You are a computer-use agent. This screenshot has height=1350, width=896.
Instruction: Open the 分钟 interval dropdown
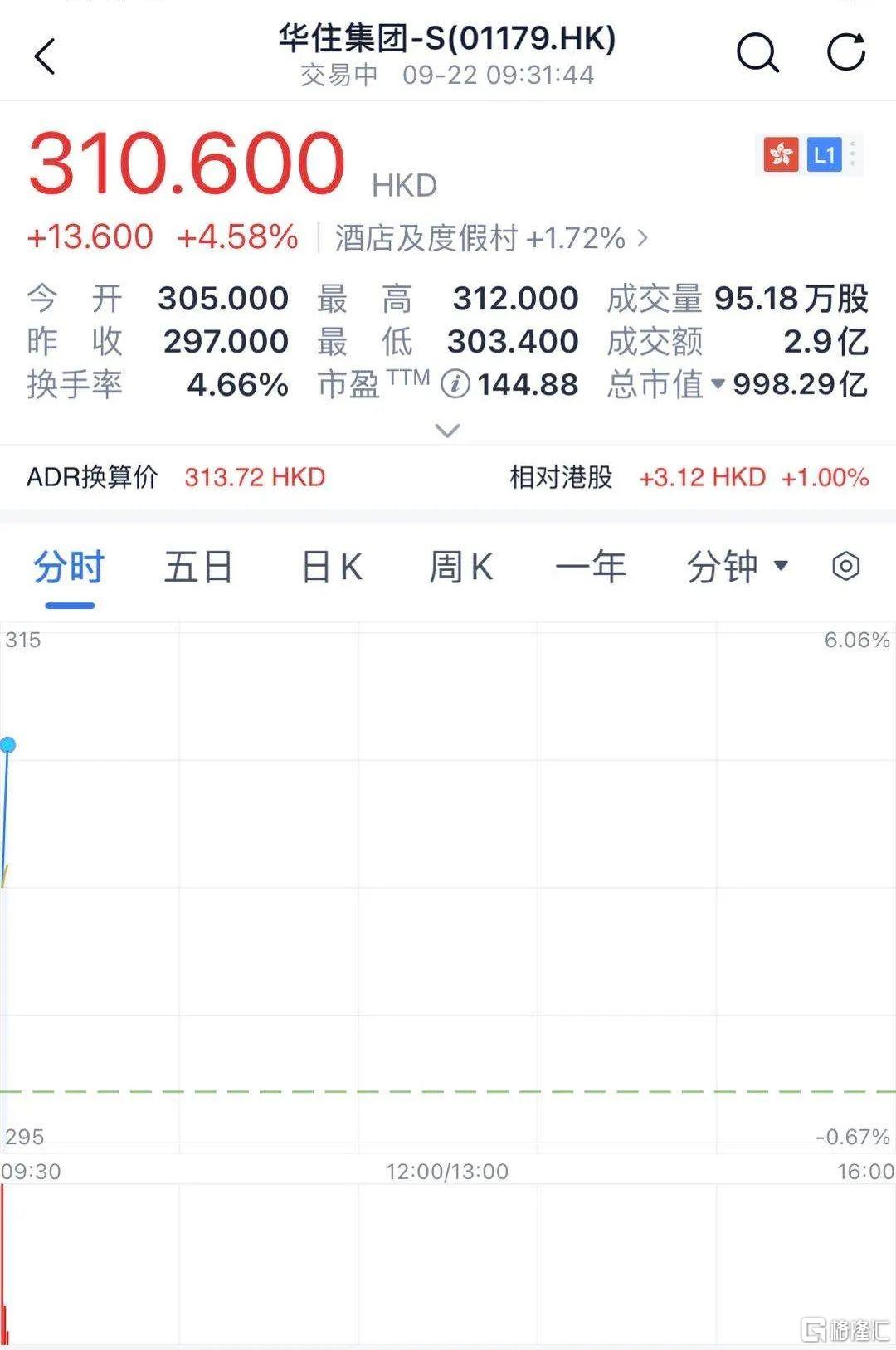click(x=736, y=568)
